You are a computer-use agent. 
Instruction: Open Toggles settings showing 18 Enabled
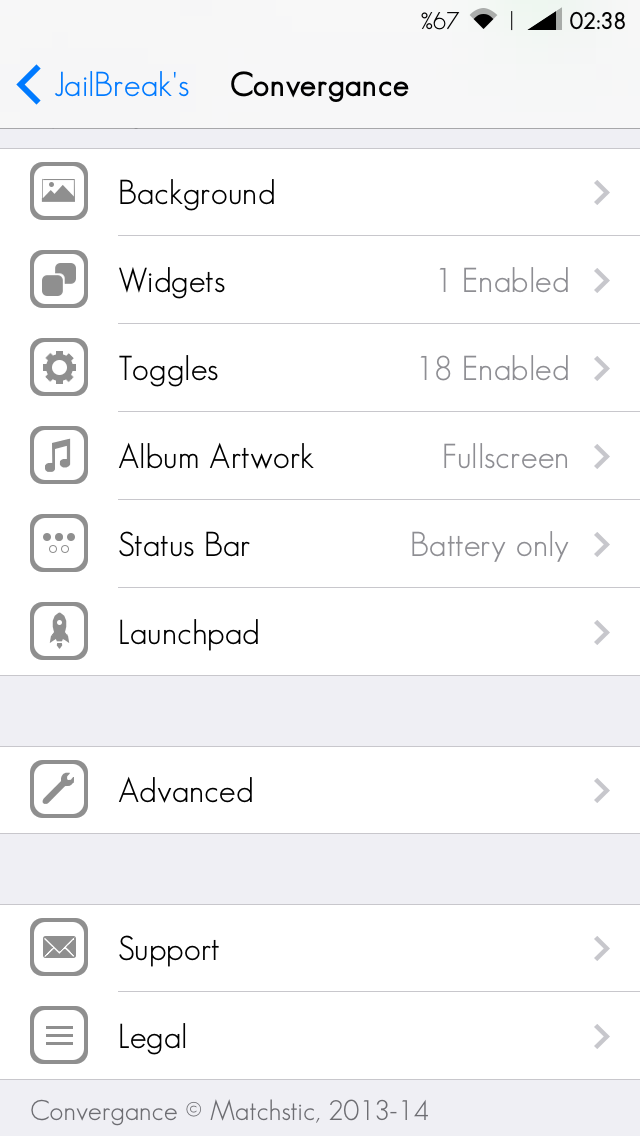pyautogui.click(x=320, y=369)
